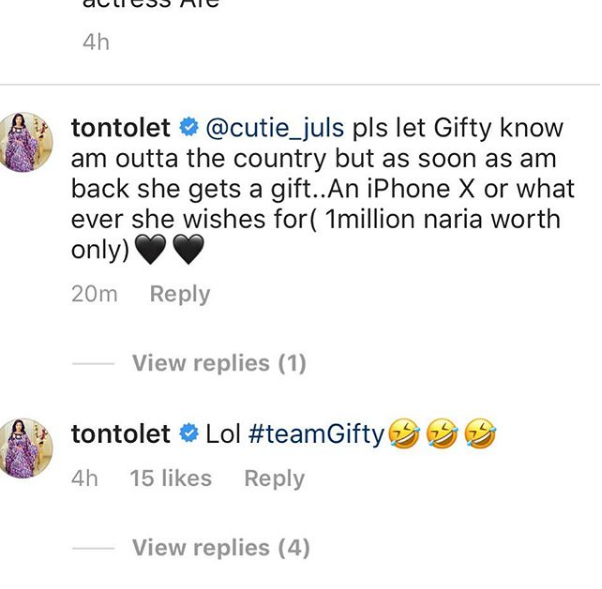The image size is (602, 589).
Task: View who liked: 15 likes
Action: pyautogui.click(x=171, y=479)
